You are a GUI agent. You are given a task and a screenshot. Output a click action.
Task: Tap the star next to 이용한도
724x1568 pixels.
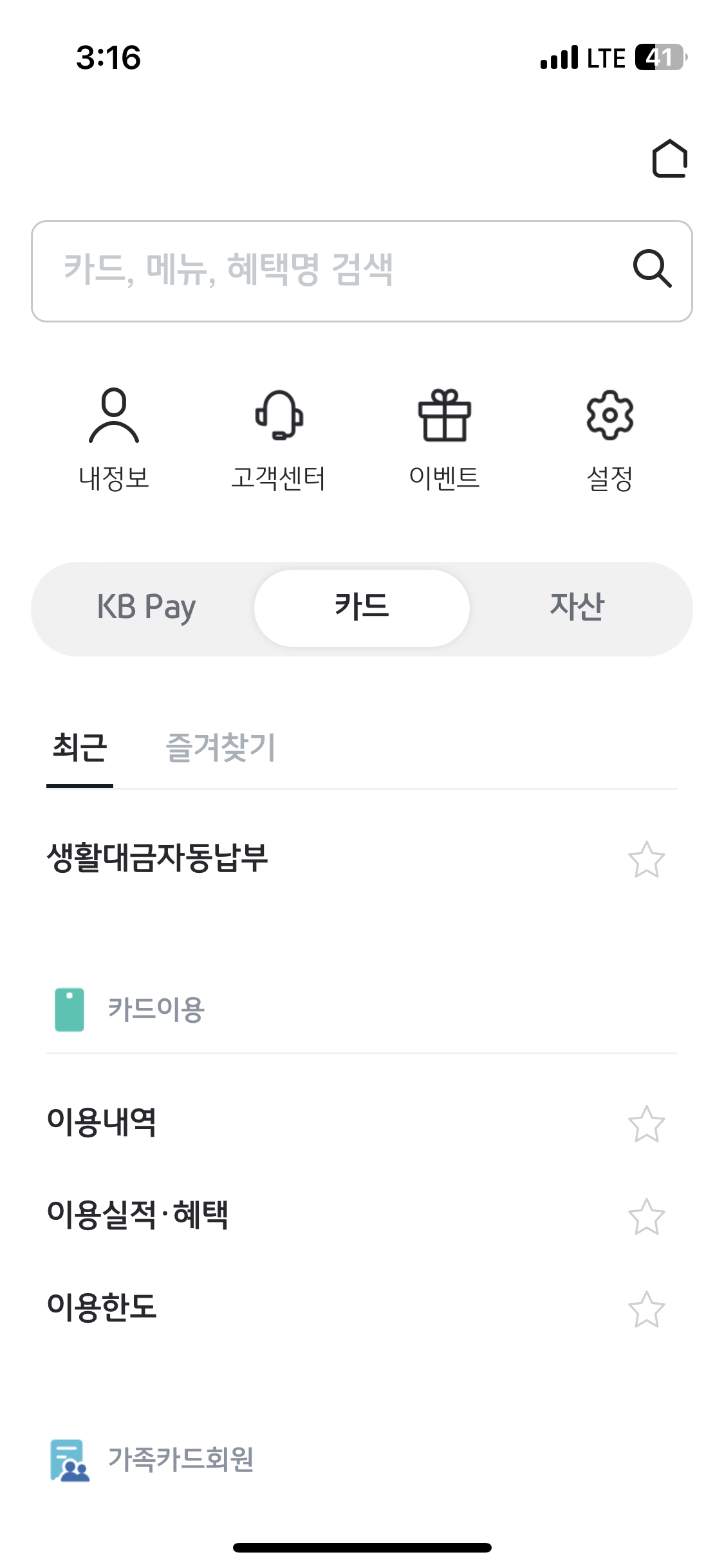[x=646, y=1310]
